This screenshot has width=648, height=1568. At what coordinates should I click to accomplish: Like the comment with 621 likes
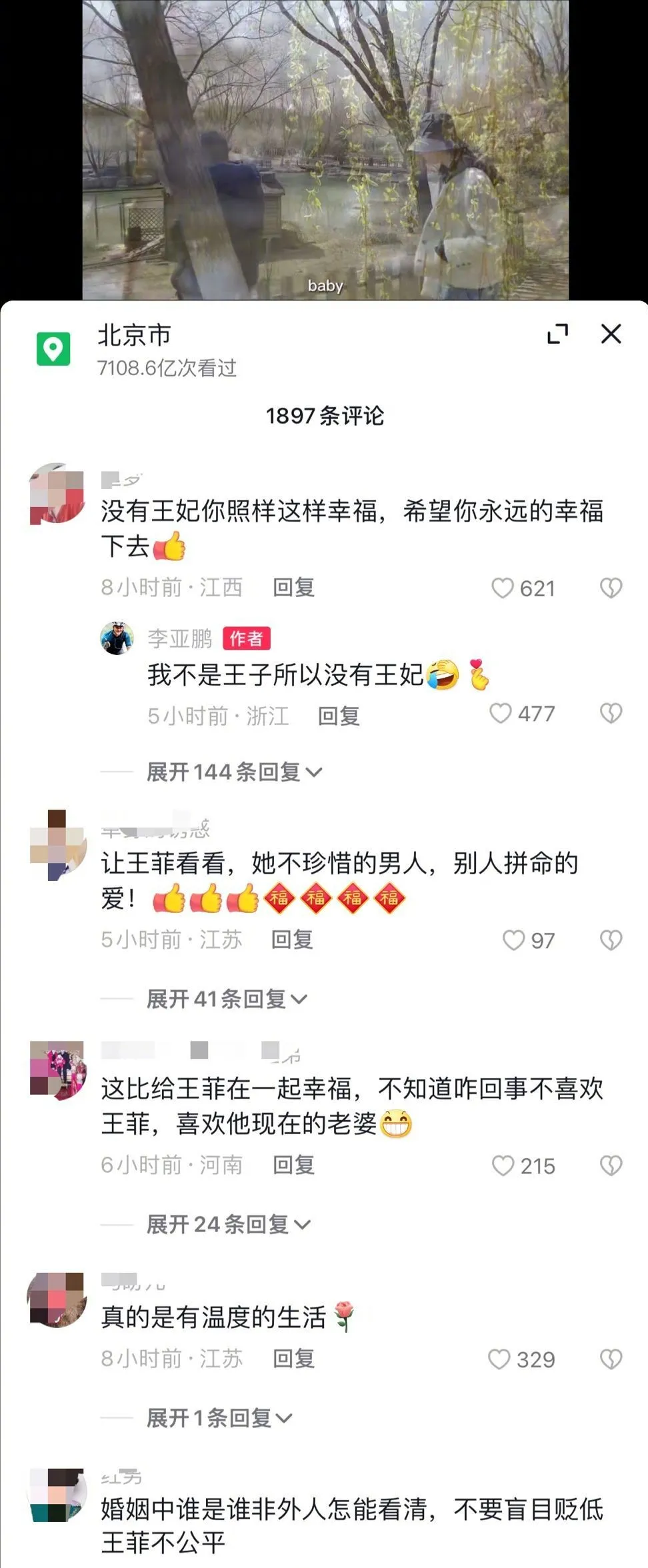click(503, 588)
